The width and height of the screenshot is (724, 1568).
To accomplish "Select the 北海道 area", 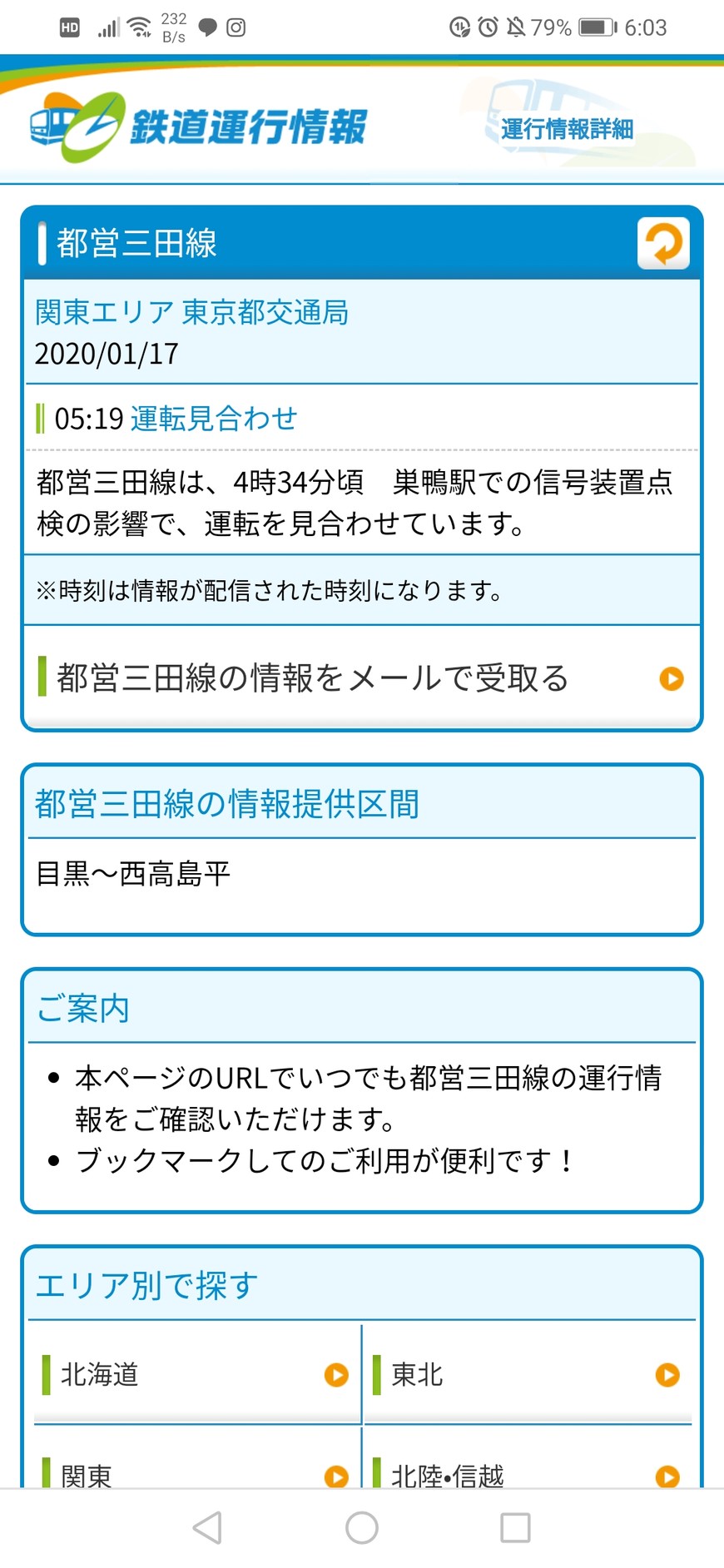I will pos(196,1374).
